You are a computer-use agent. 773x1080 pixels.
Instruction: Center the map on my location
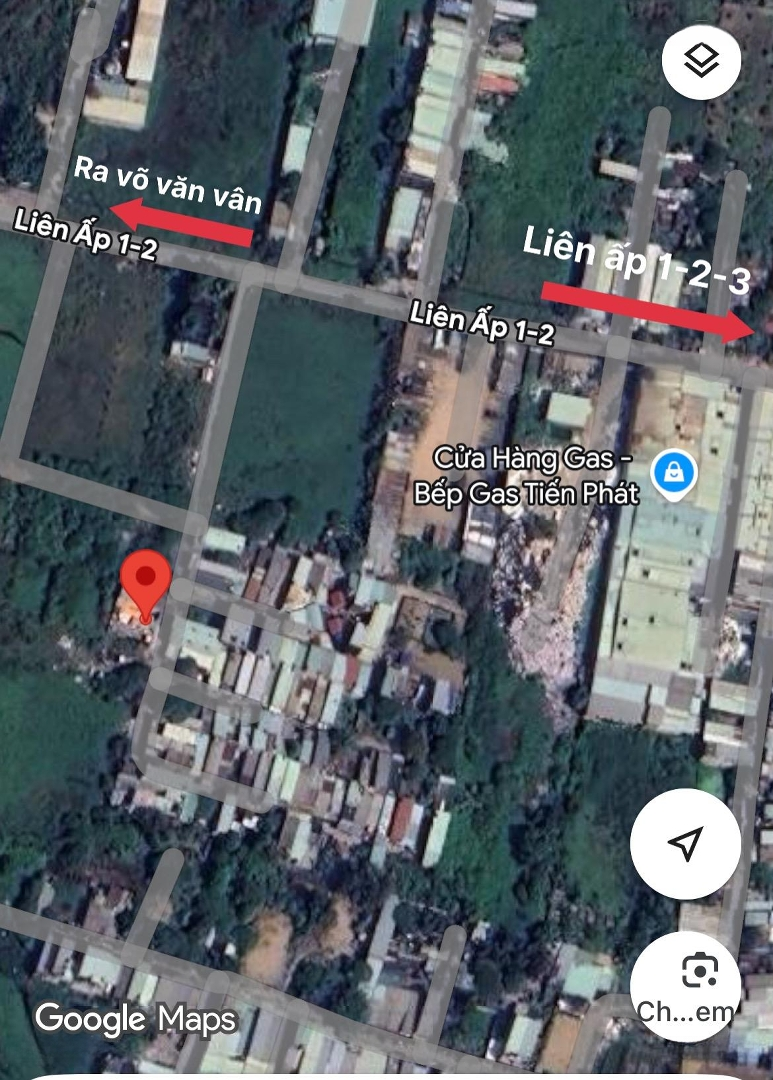click(685, 844)
